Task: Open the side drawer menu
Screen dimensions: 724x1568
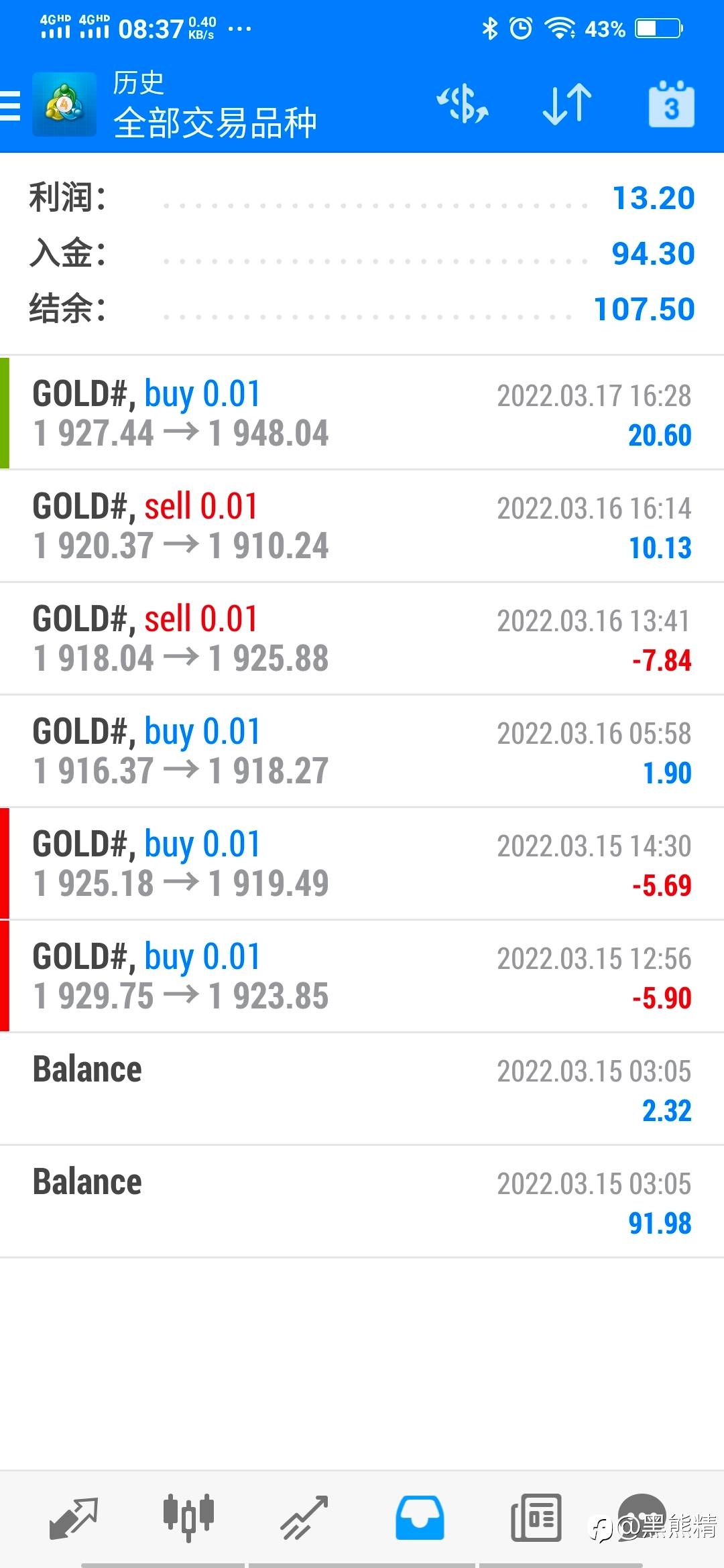Action: pos(11,106)
